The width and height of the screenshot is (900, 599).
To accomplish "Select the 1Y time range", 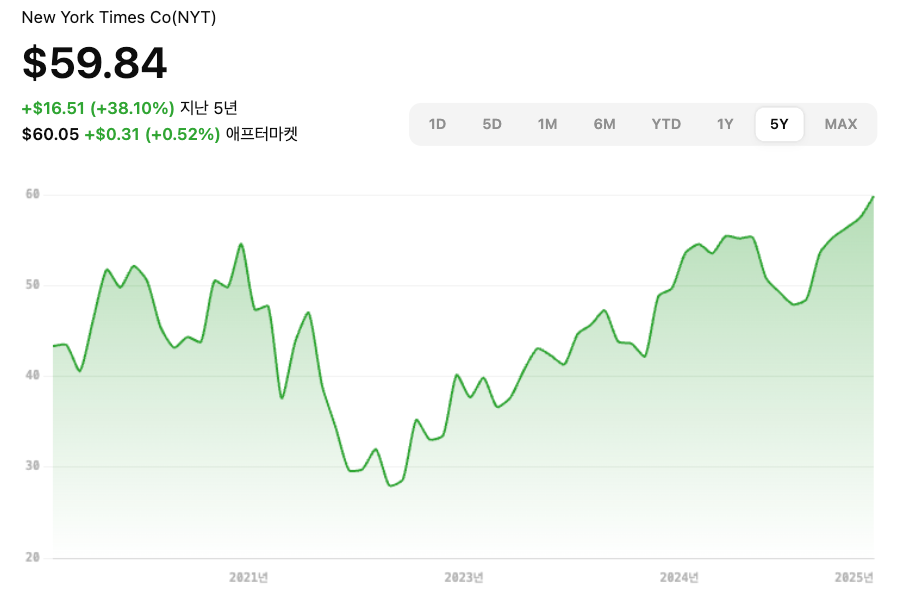I will [725, 124].
